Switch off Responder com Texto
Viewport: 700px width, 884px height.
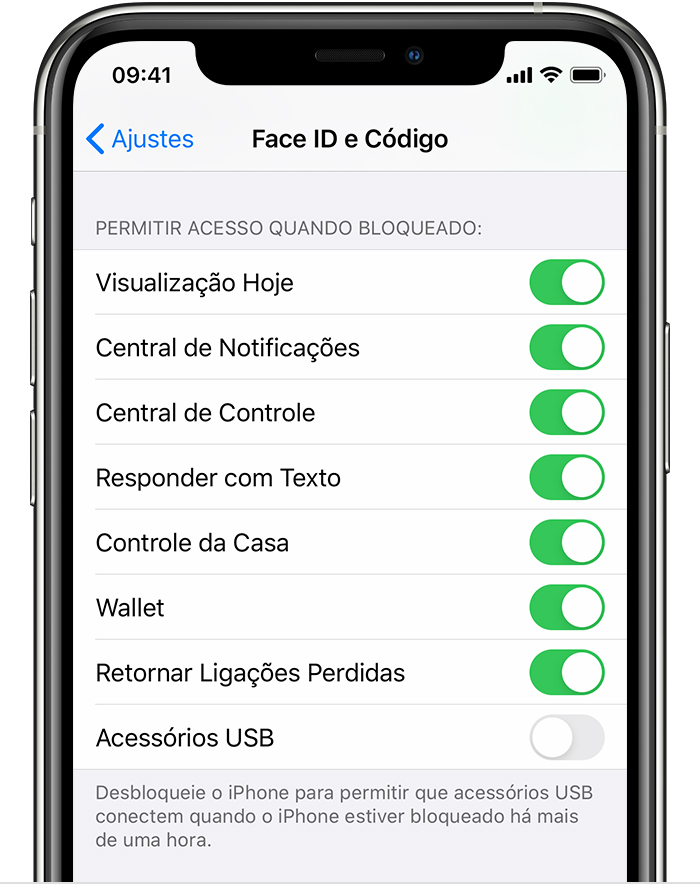coord(566,478)
